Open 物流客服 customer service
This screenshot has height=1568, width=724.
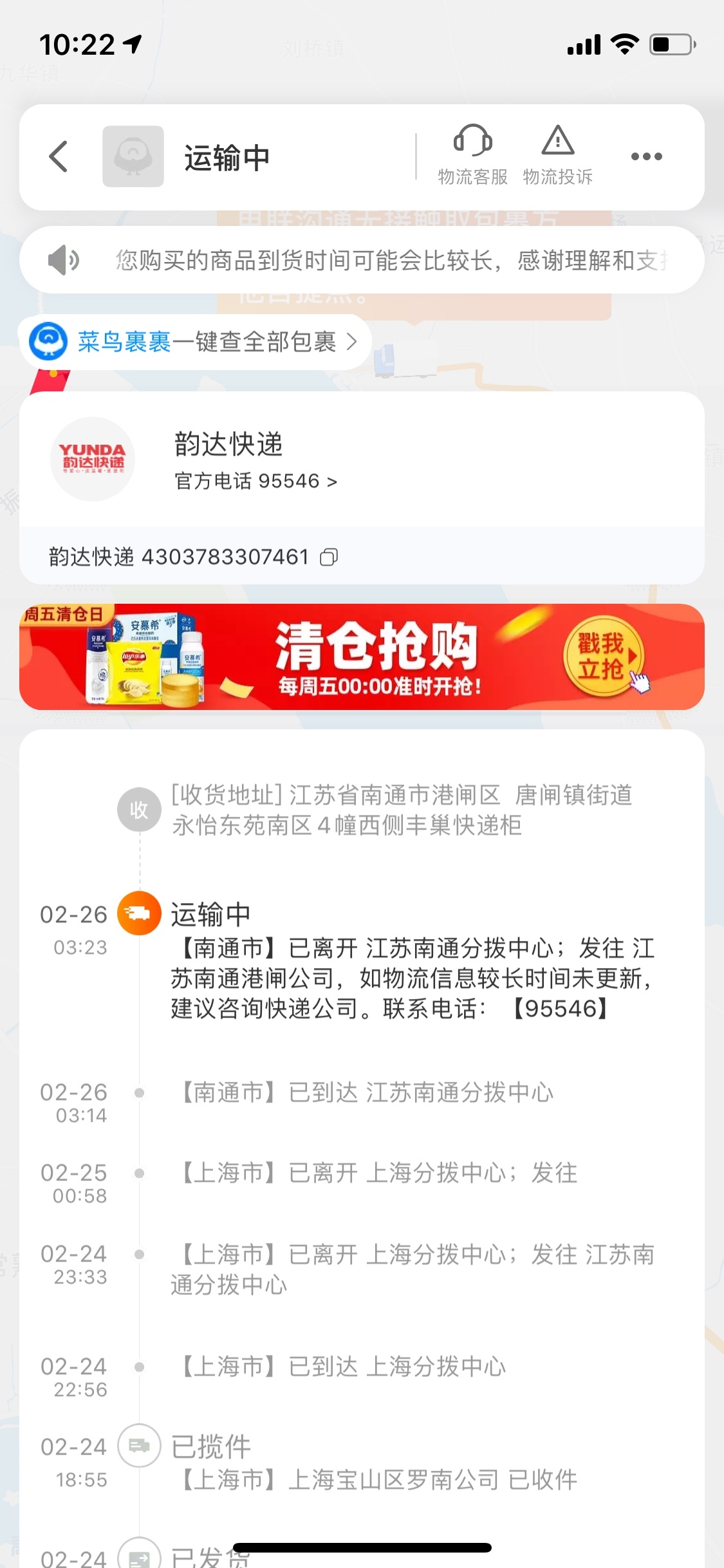472,155
